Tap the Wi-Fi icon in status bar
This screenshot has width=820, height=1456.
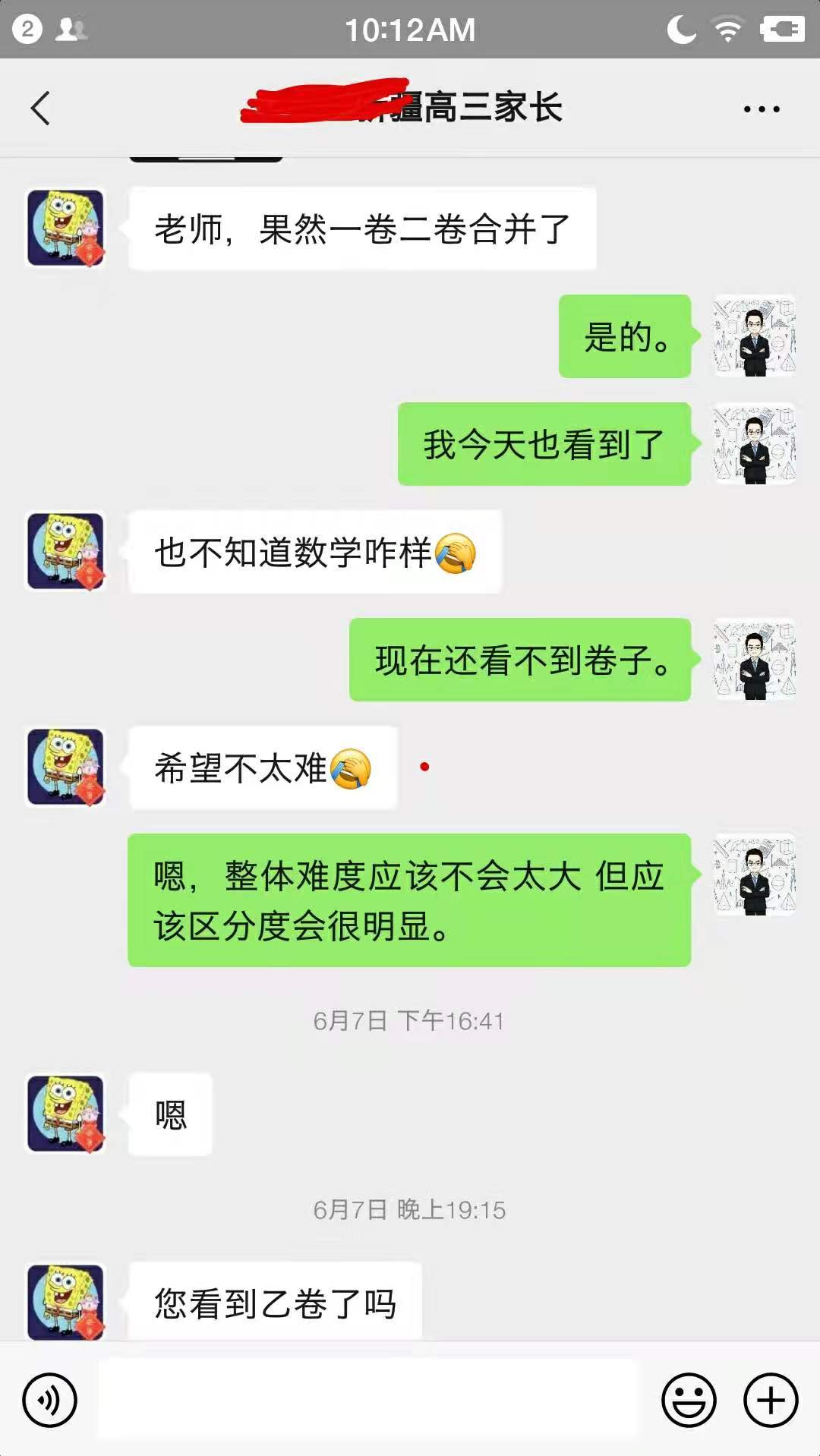click(729, 29)
